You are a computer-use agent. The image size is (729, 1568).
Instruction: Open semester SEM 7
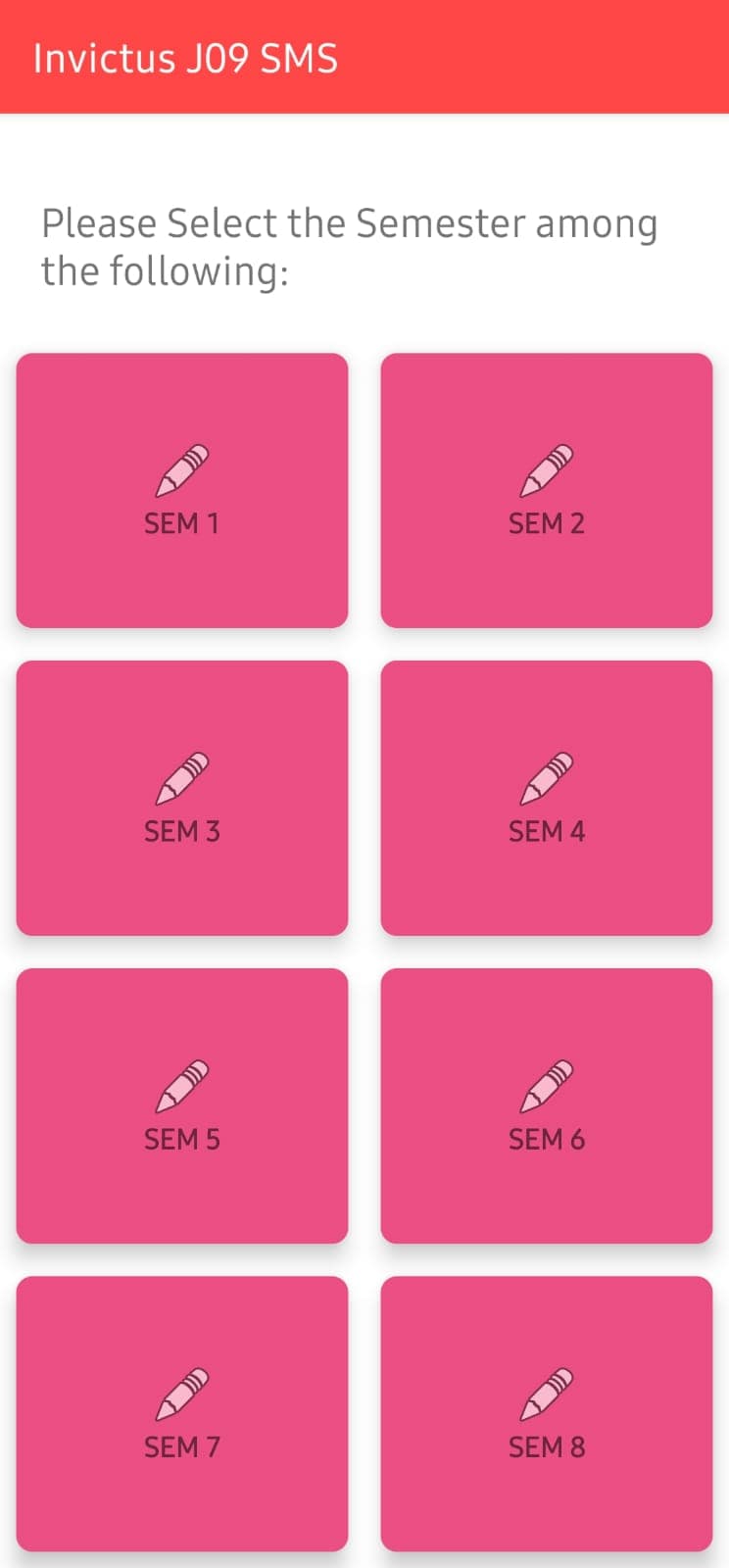[x=182, y=1414]
